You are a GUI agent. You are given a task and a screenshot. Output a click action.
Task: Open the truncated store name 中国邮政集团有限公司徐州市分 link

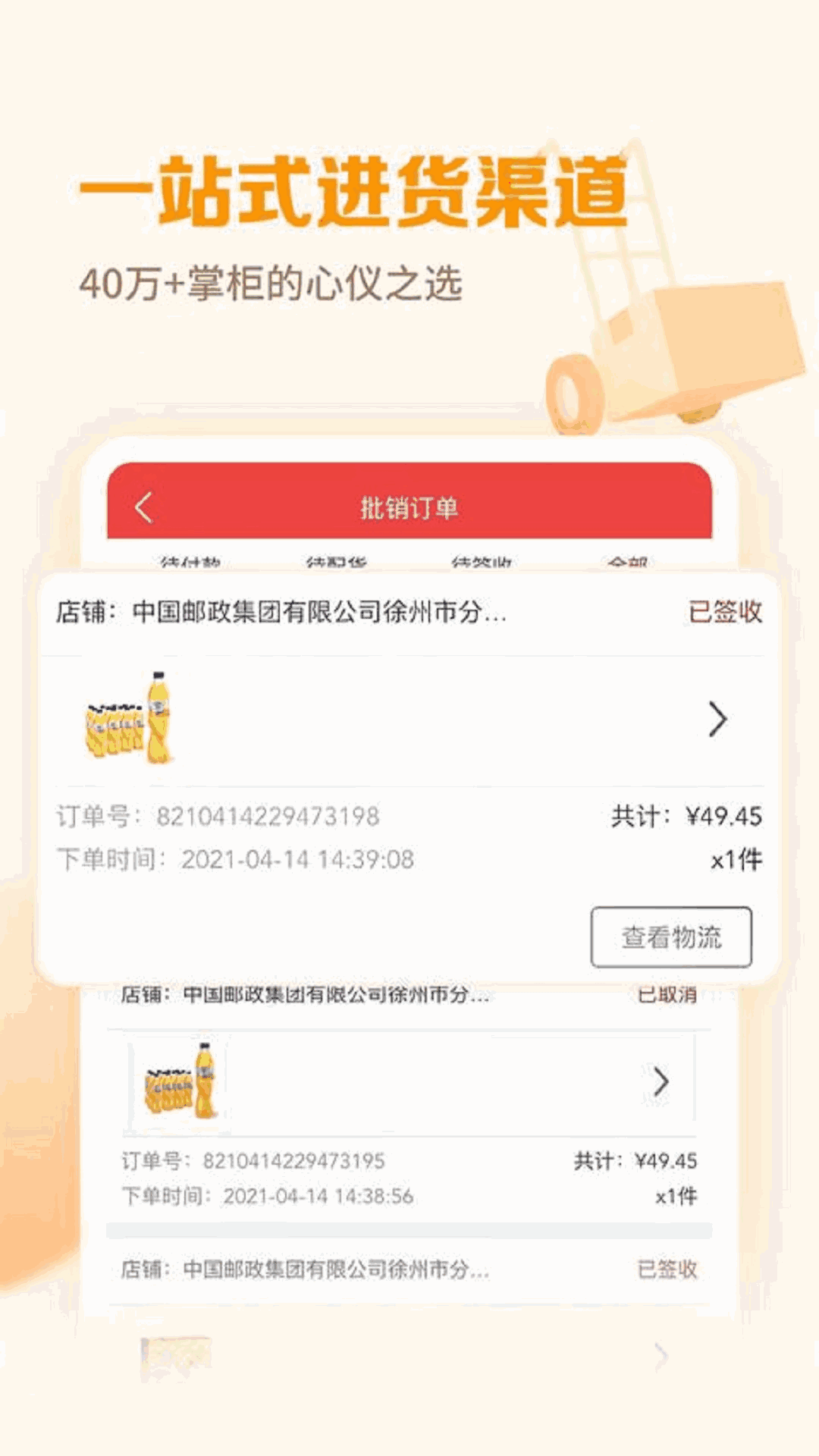[318, 611]
